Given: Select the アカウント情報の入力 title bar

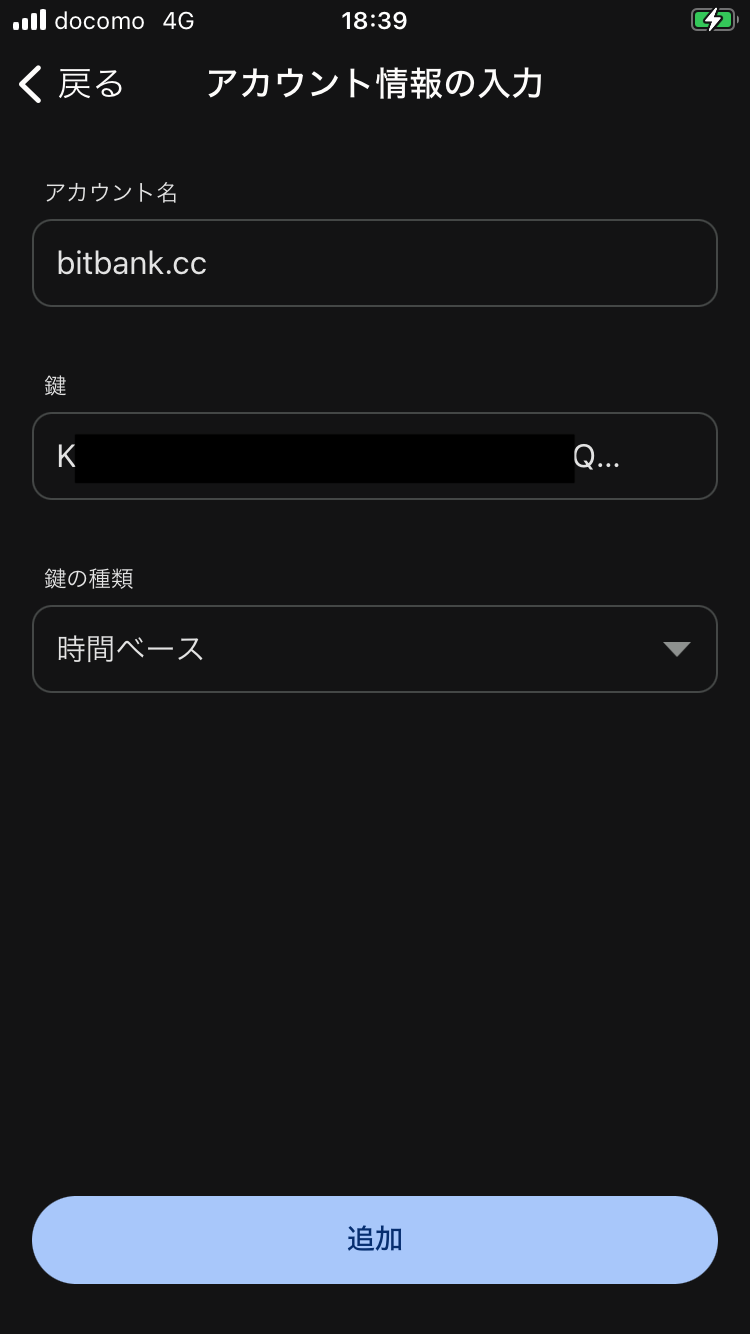Looking at the screenshot, I should pos(374,84).
